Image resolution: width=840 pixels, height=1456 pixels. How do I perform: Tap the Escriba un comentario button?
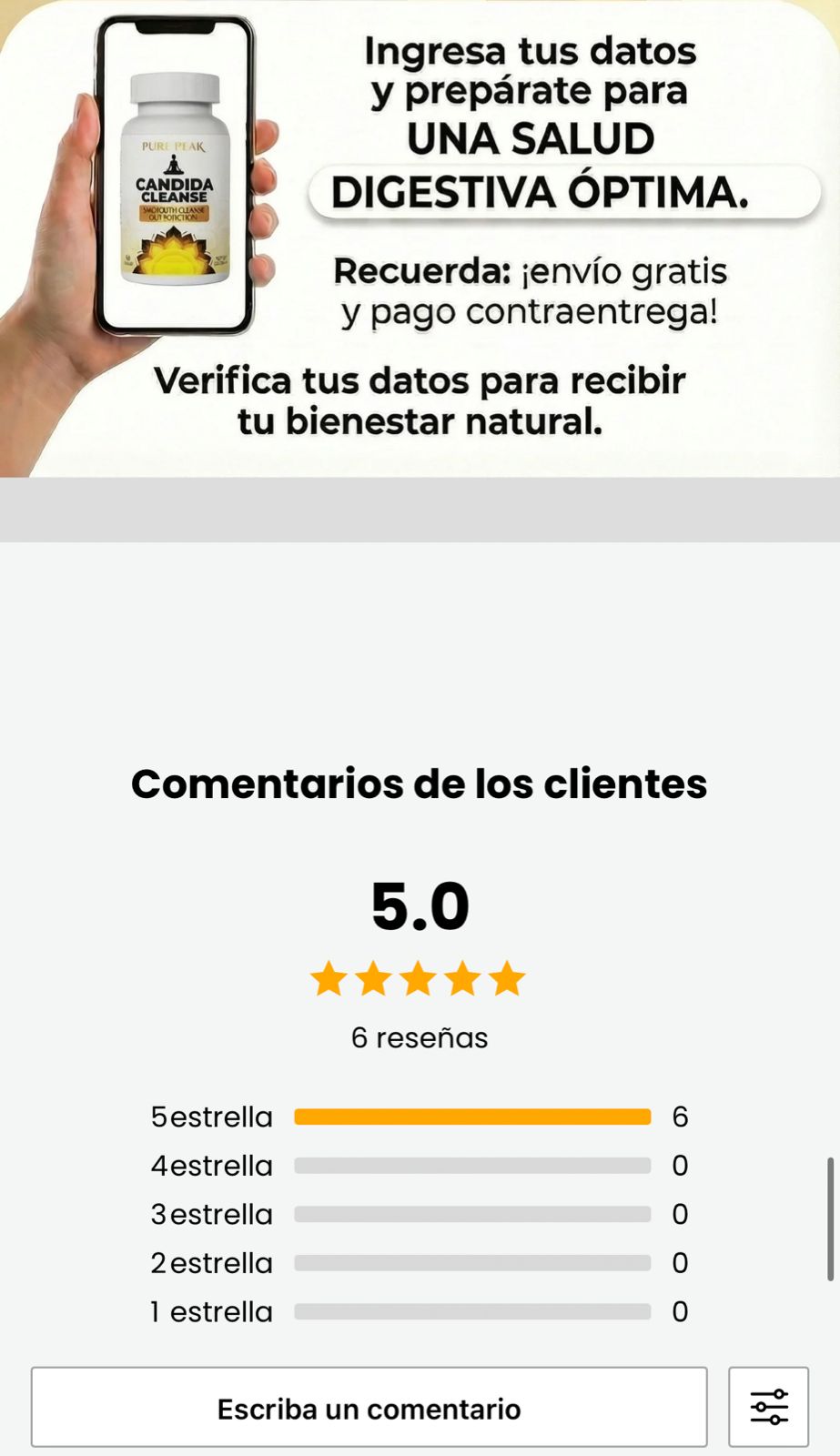click(x=369, y=1408)
